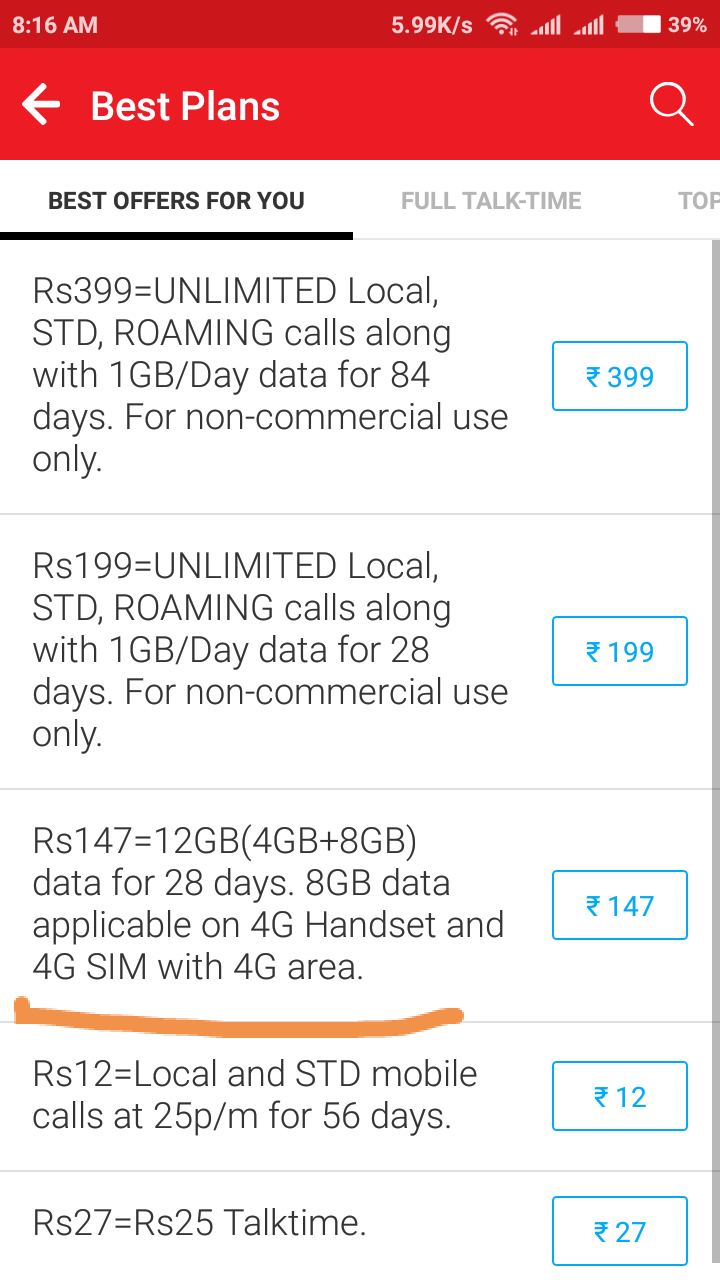The height and width of the screenshot is (1280, 720).
Task: Select the Best Offers For You tab
Action: pos(176,201)
